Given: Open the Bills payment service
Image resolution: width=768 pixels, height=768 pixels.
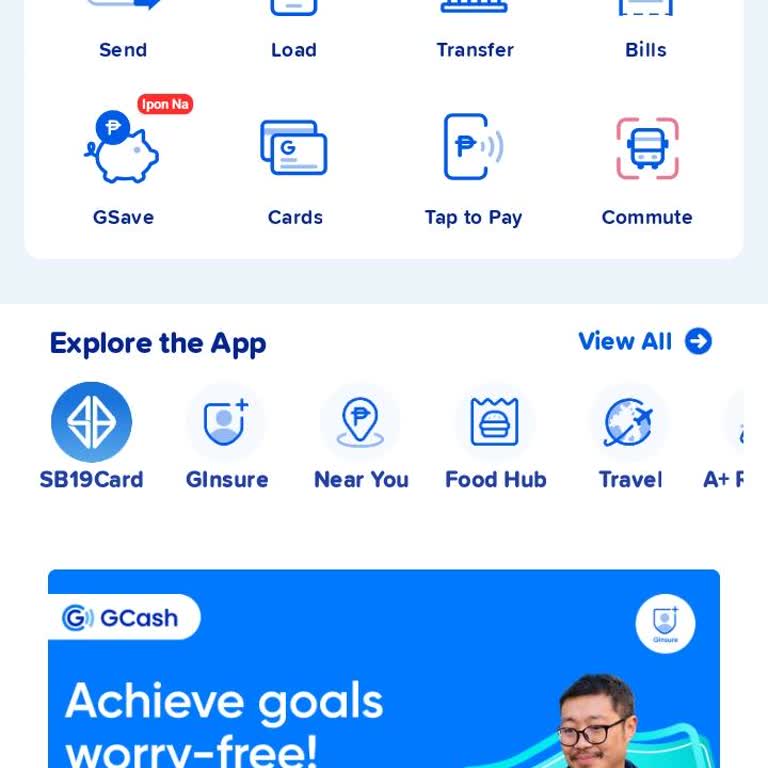Looking at the screenshot, I should coord(645,30).
